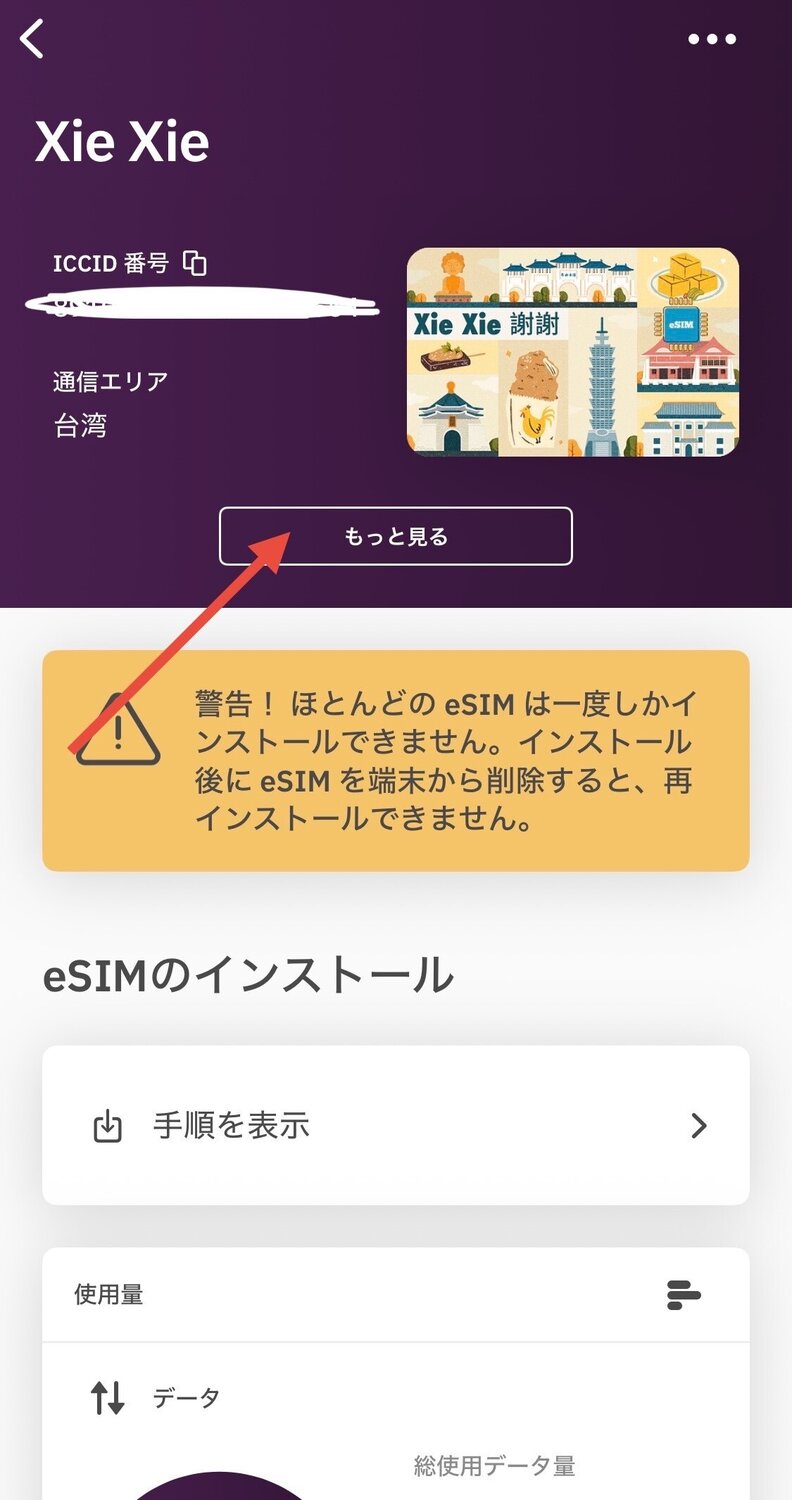This screenshot has height=1500, width=792.
Task: Open the 手順を表示 instructions row
Action: click(x=396, y=1124)
